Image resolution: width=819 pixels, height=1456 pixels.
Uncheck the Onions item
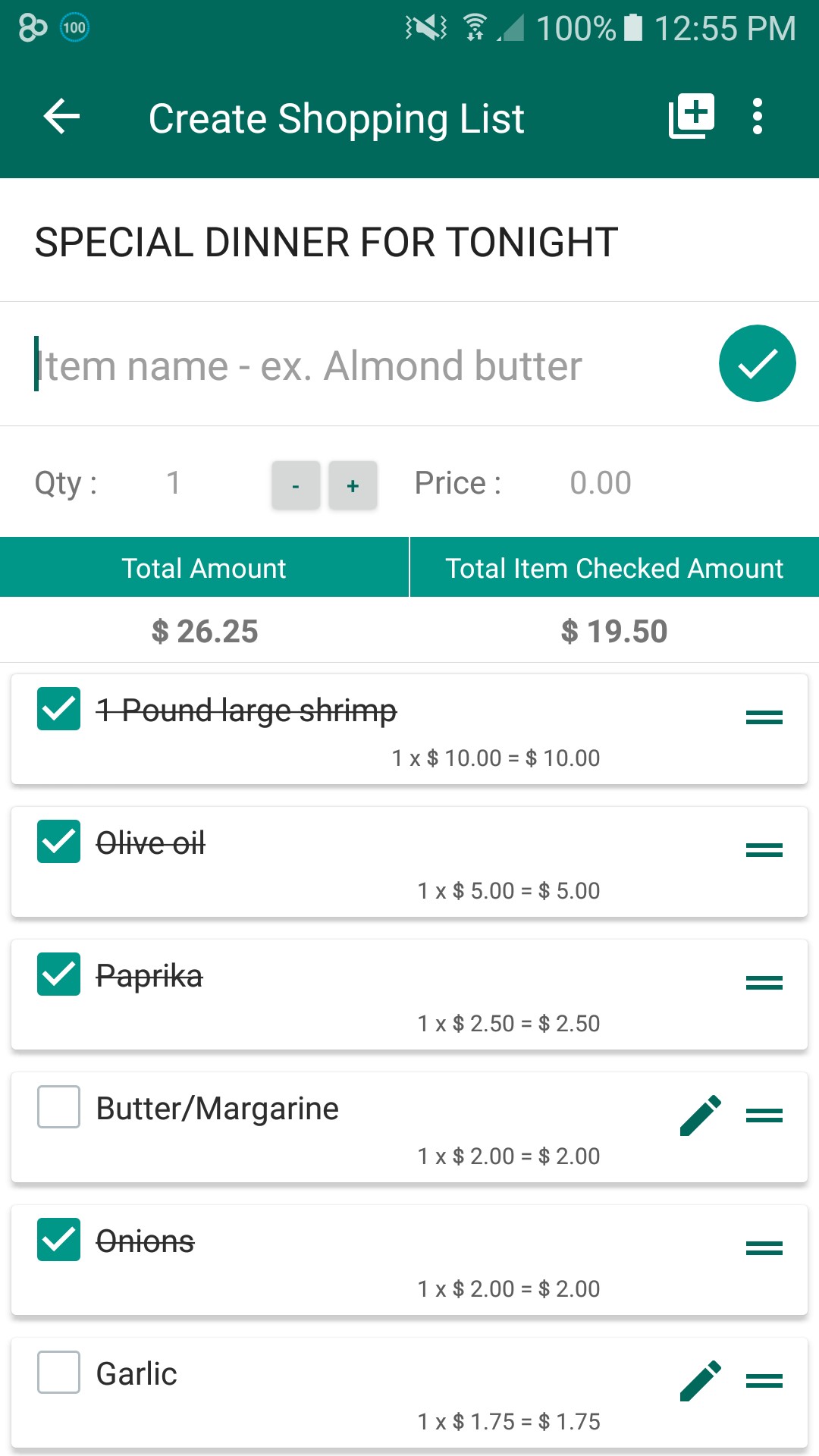(58, 1240)
